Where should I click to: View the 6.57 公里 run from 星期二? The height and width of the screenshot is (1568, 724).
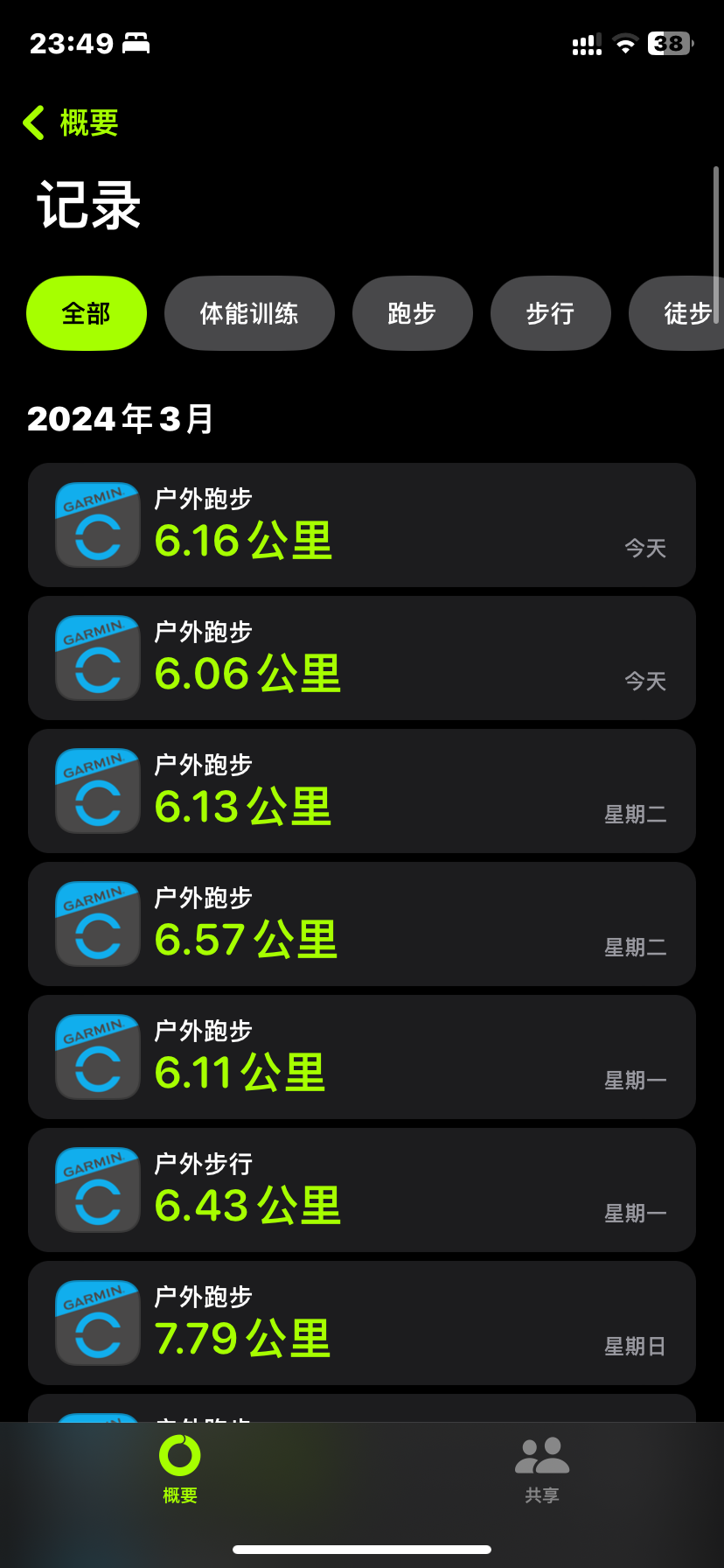click(x=362, y=924)
